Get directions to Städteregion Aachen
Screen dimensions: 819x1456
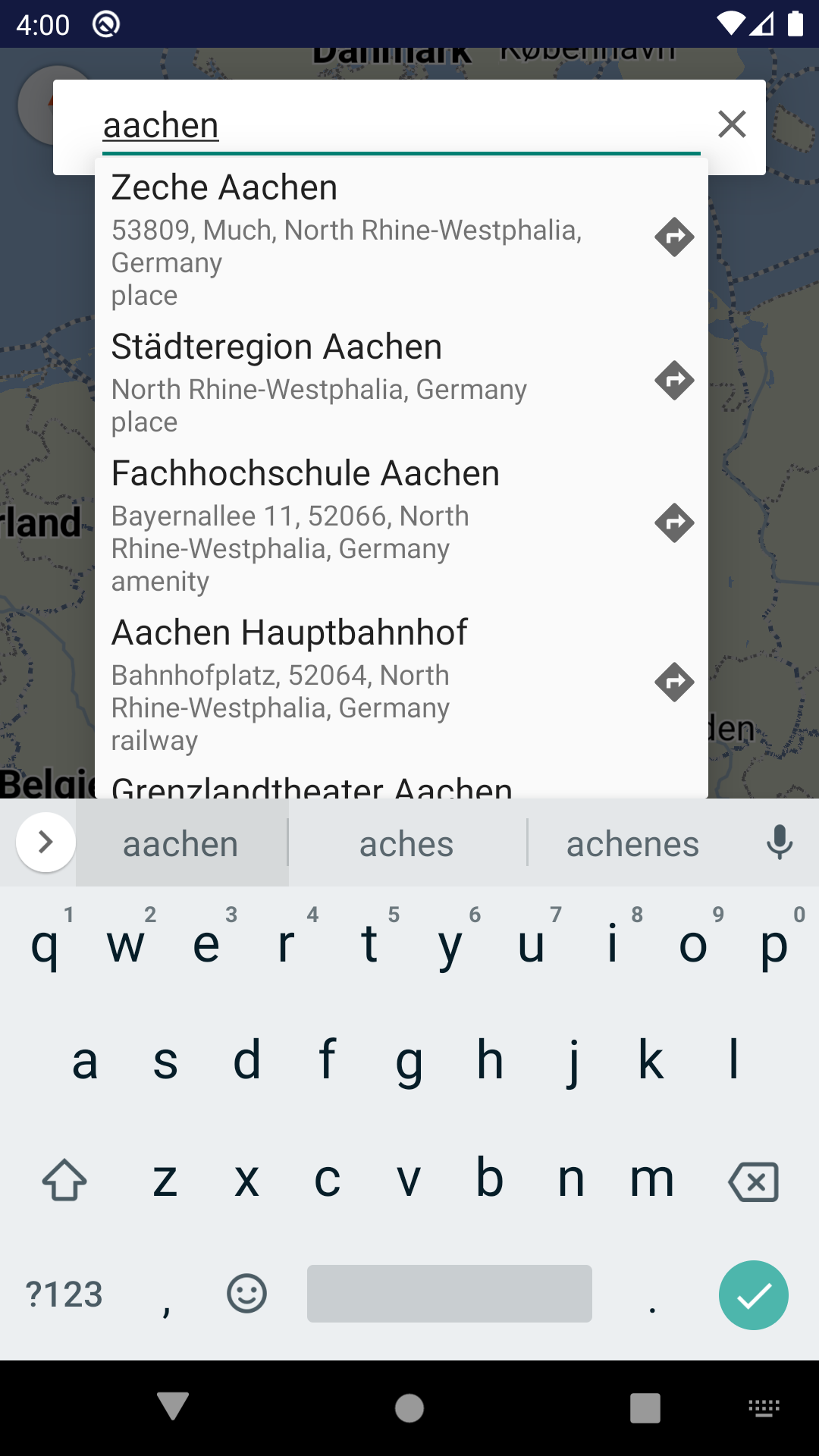(x=674, y=380)
